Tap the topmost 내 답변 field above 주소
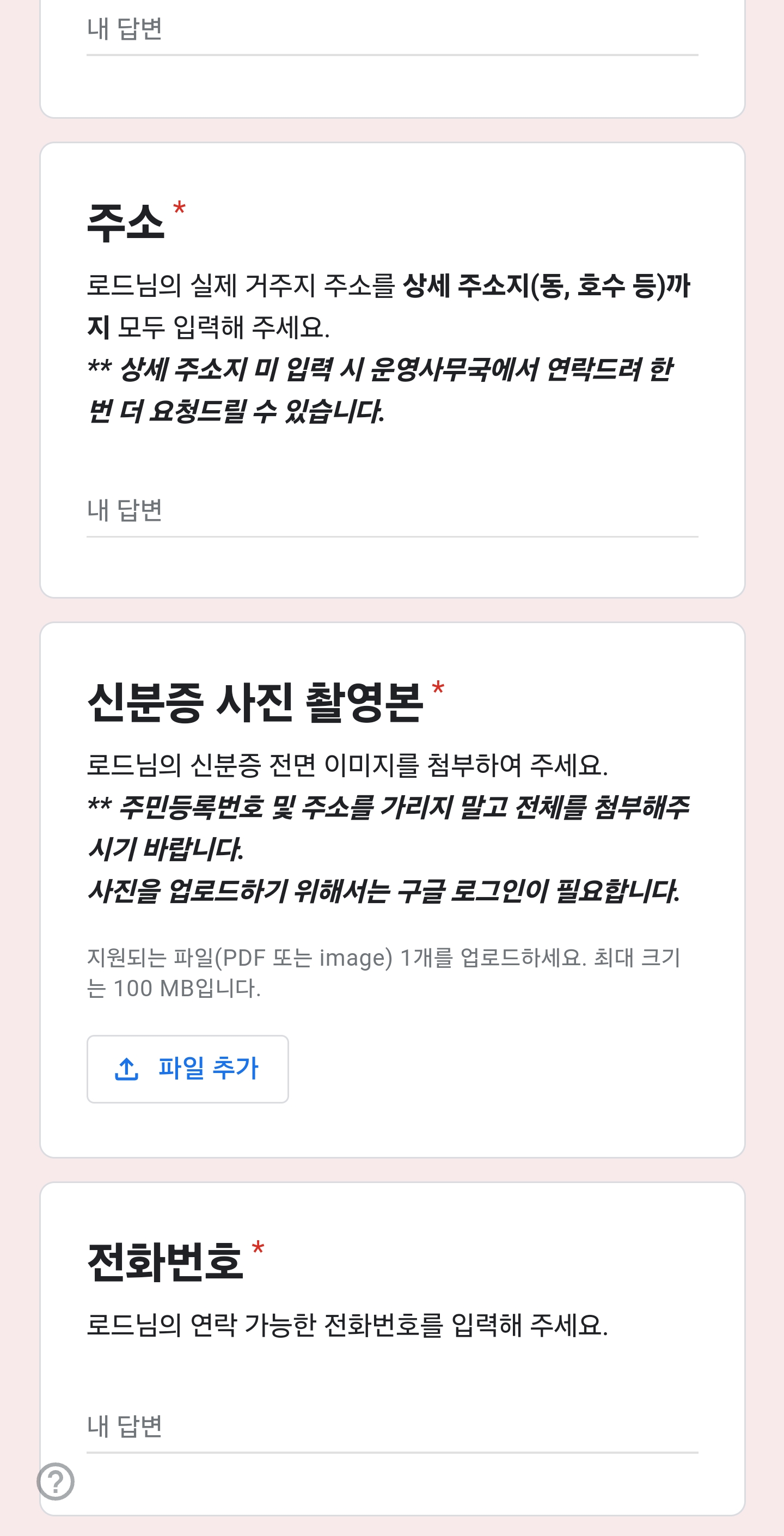Screen dimensions: 784x1536 (x=391, y=30)
